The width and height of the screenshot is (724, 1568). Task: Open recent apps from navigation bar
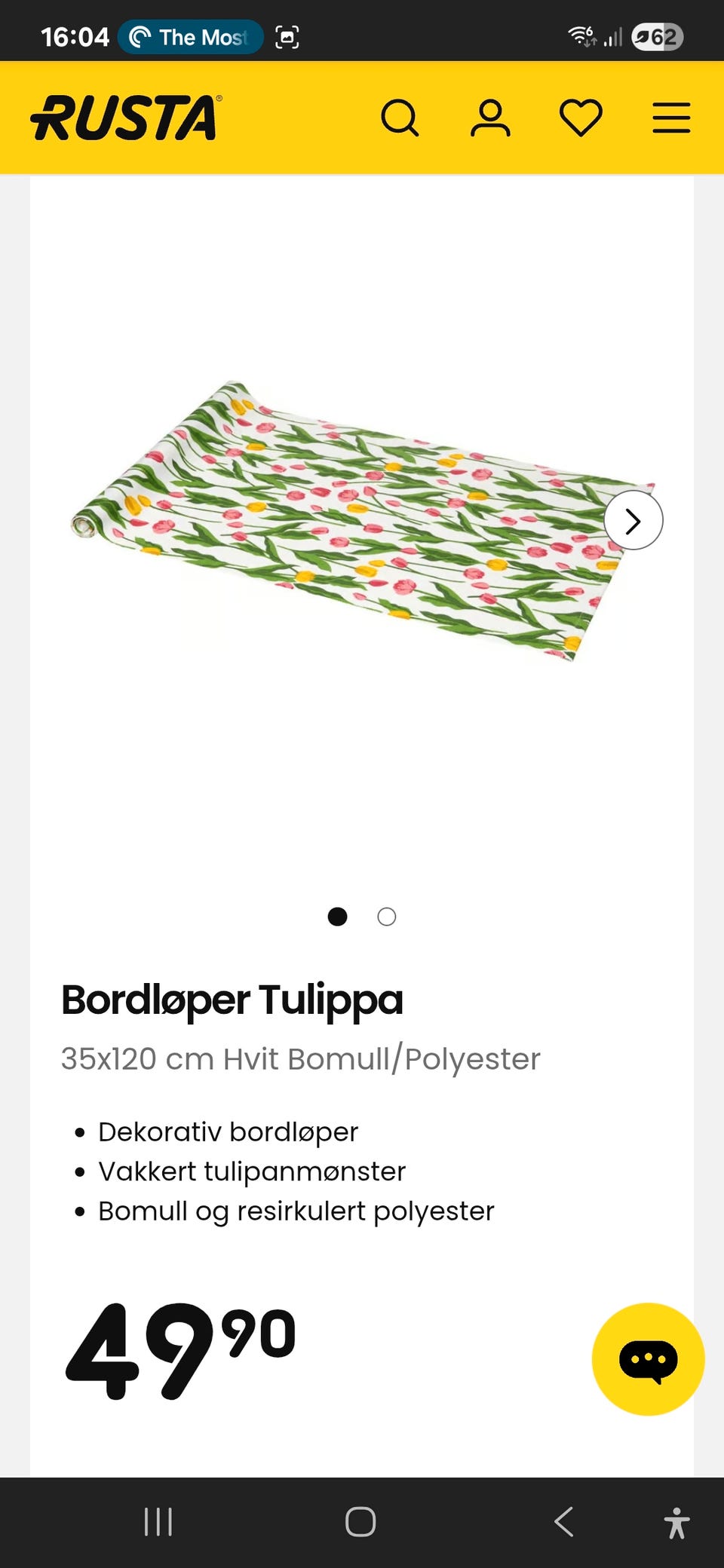(157, 1522)
